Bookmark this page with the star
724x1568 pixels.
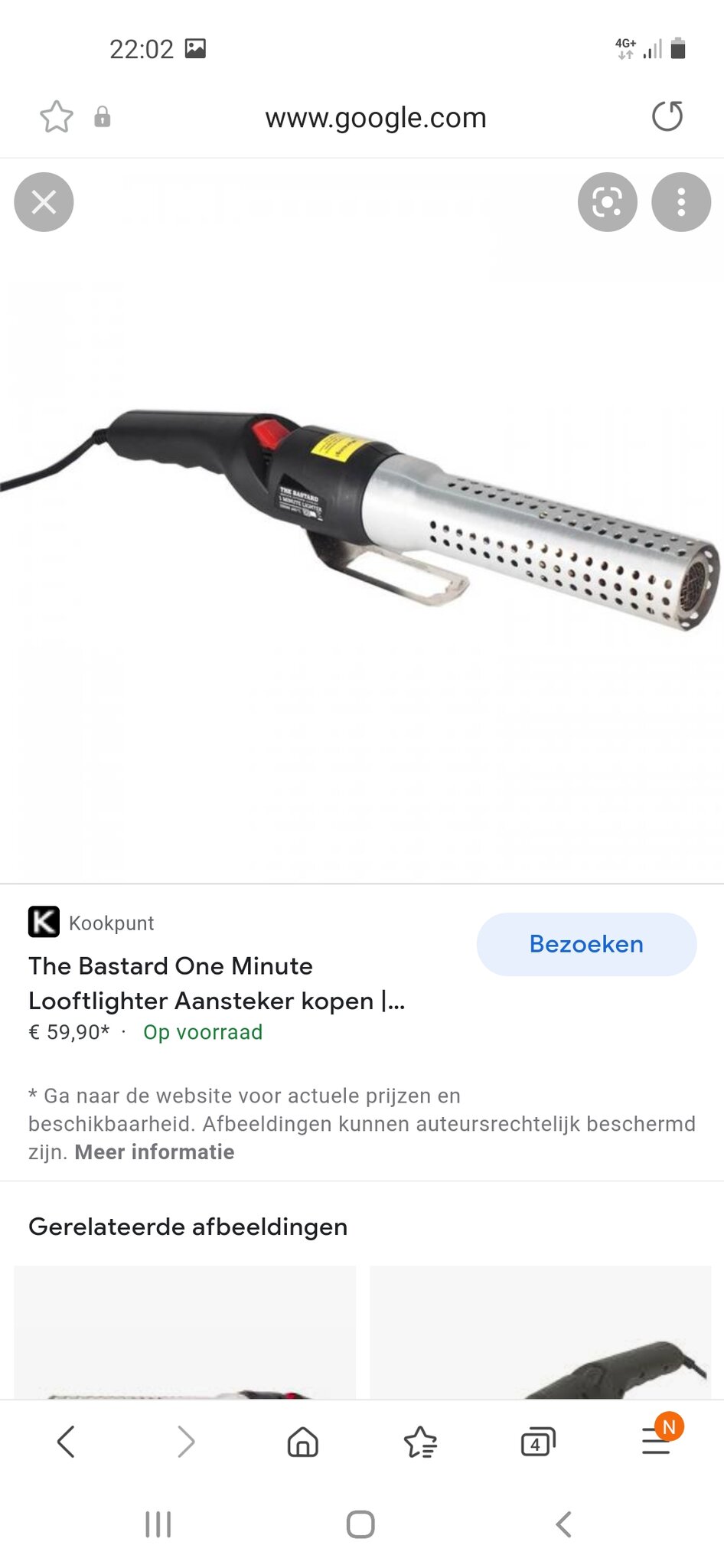[57, 117]
